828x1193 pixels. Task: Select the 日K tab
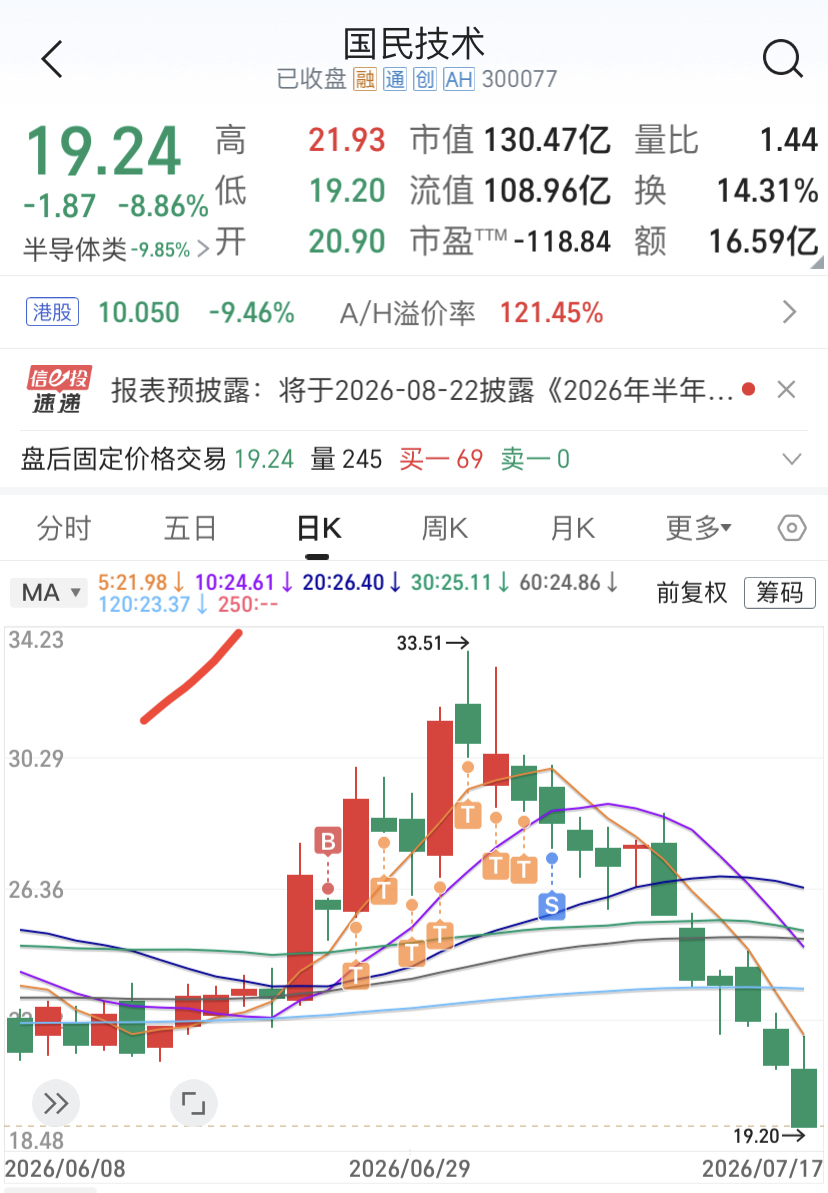tap(318, 528)
